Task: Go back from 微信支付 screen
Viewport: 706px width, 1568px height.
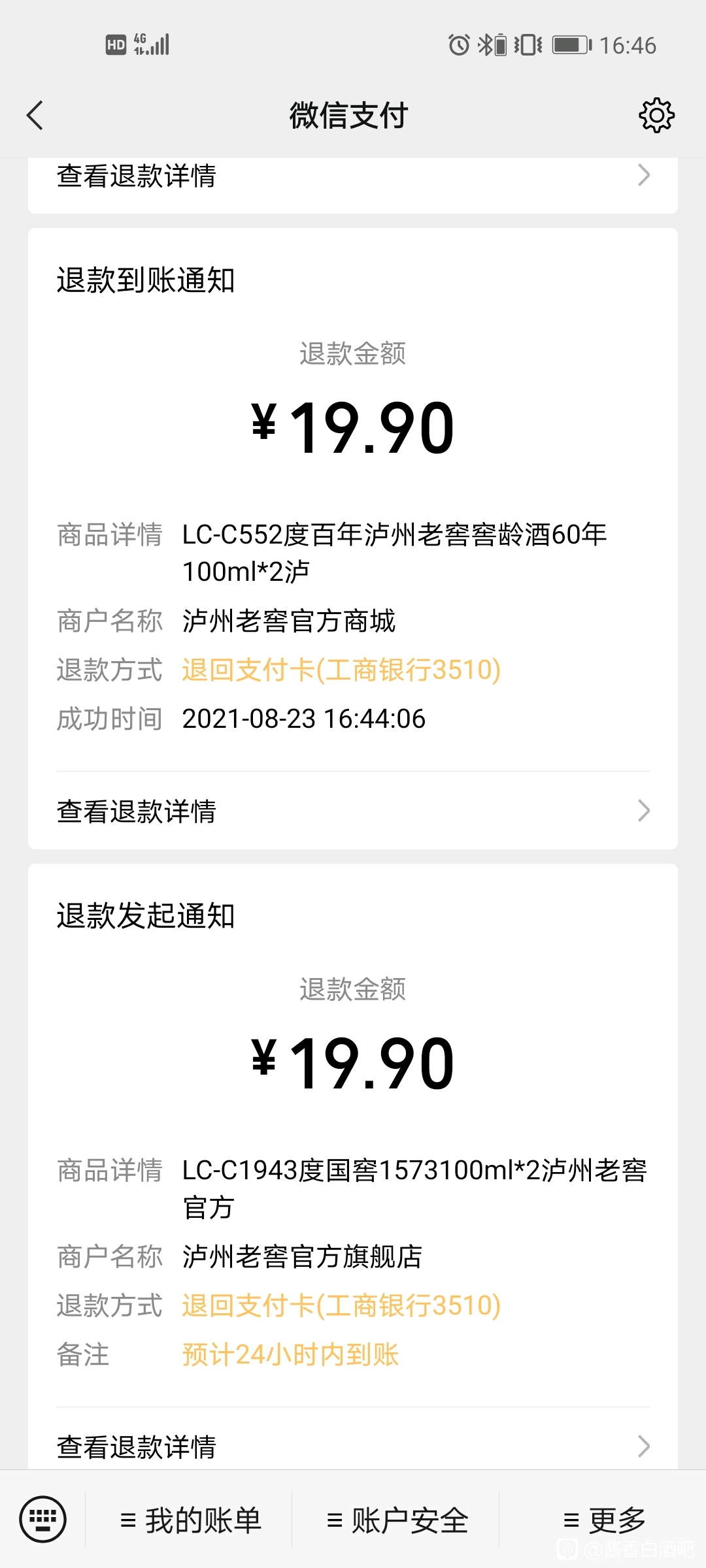Action: click(35, 116)
